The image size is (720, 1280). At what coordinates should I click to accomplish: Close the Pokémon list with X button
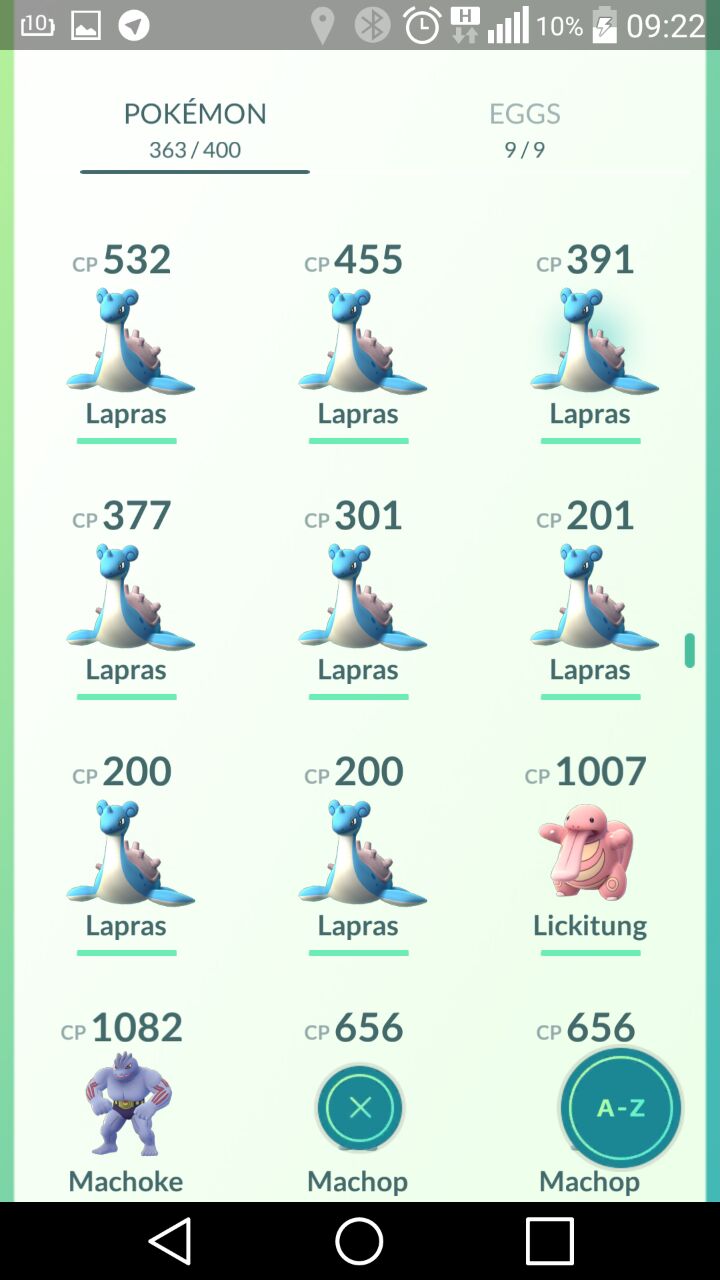[x=360, y=1107]
